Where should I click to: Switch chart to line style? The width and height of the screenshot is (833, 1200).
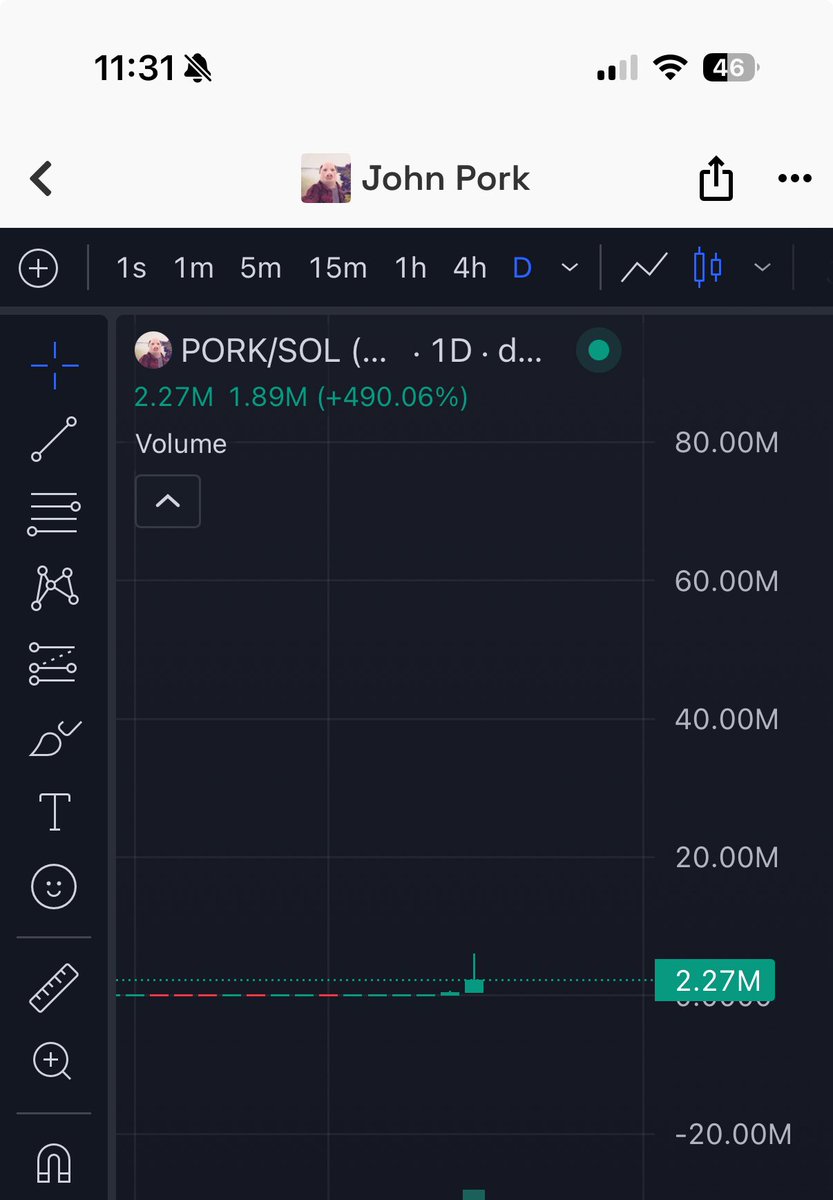(644, 268)
